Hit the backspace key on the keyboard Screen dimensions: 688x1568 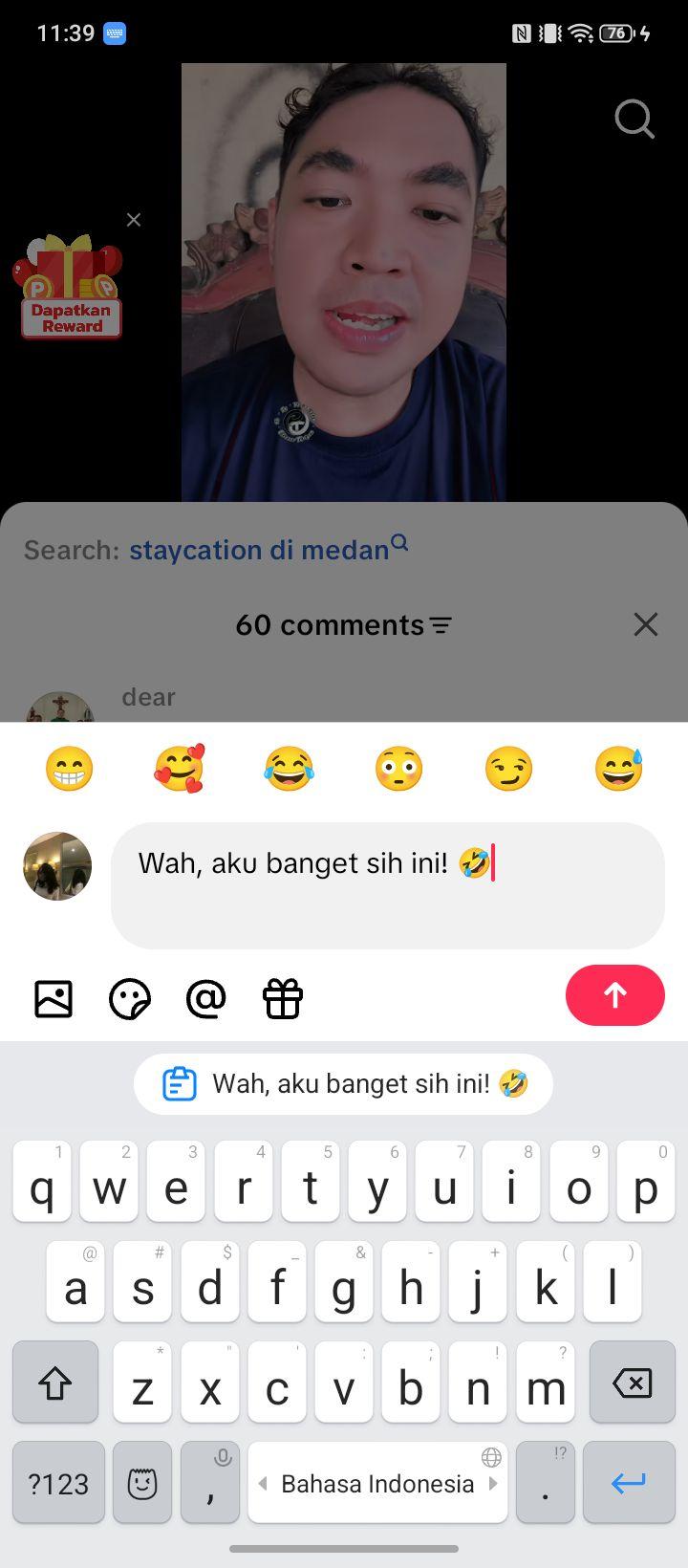pos(631,1382)
